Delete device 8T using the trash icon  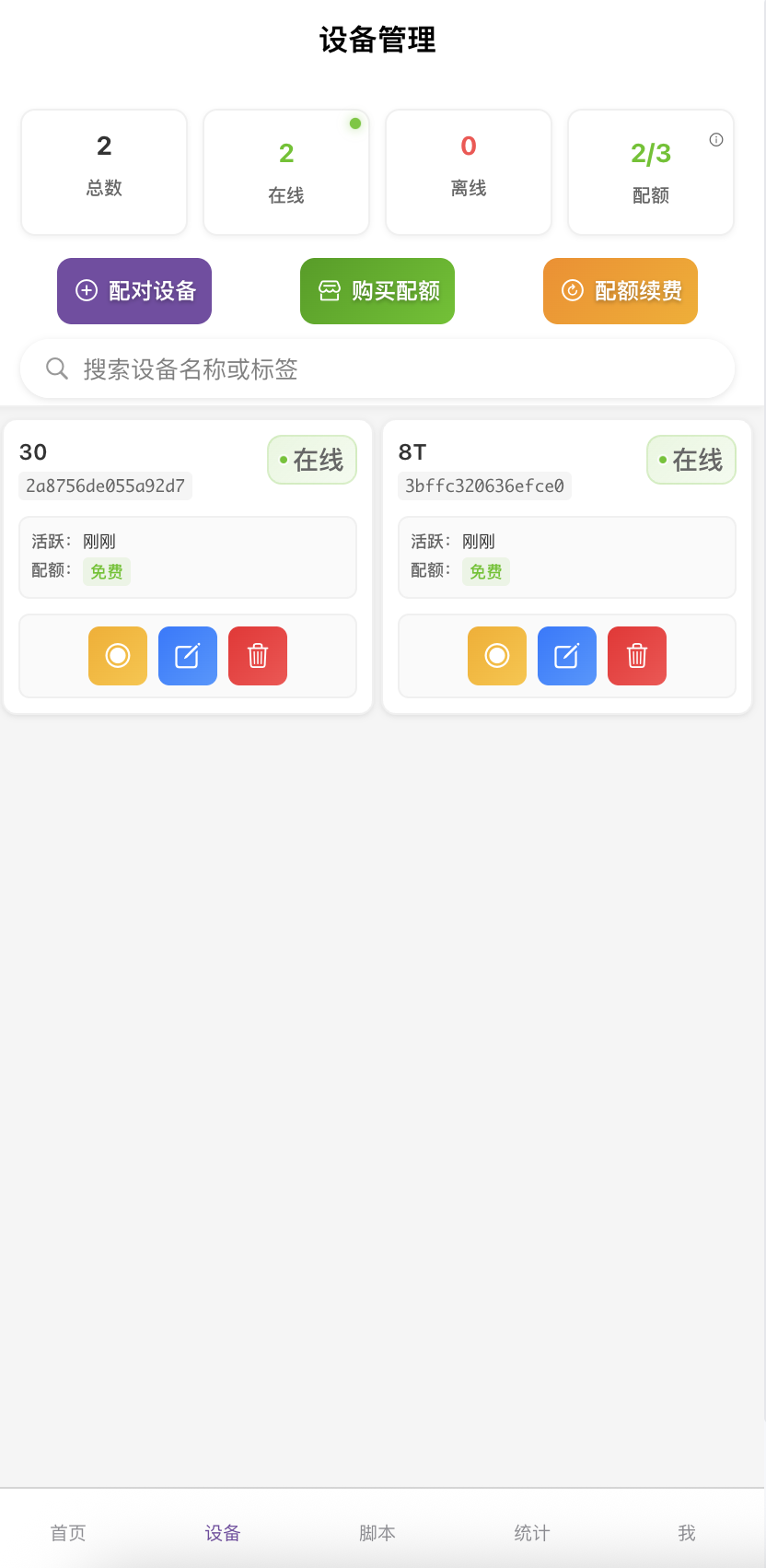click(x=637, y=656)
